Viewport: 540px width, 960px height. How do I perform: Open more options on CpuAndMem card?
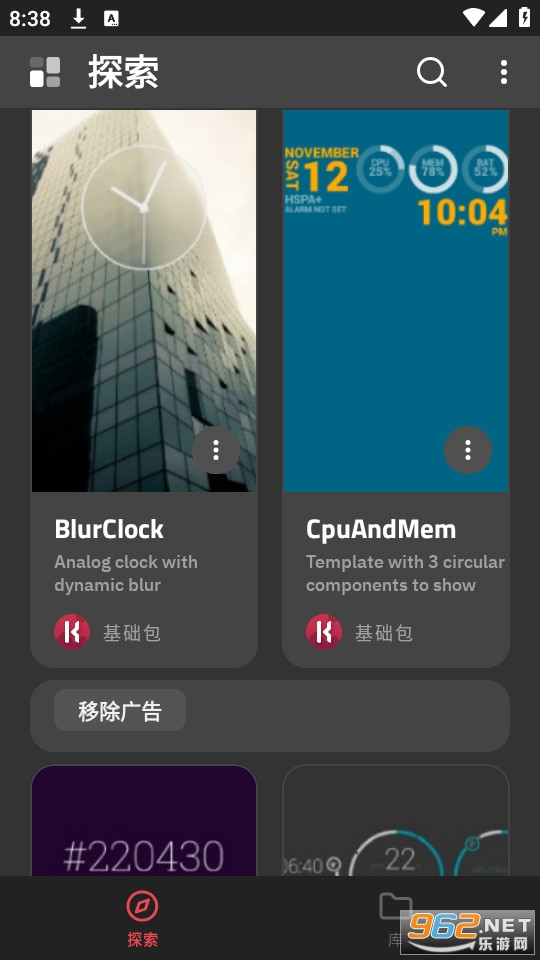point(468,450)
